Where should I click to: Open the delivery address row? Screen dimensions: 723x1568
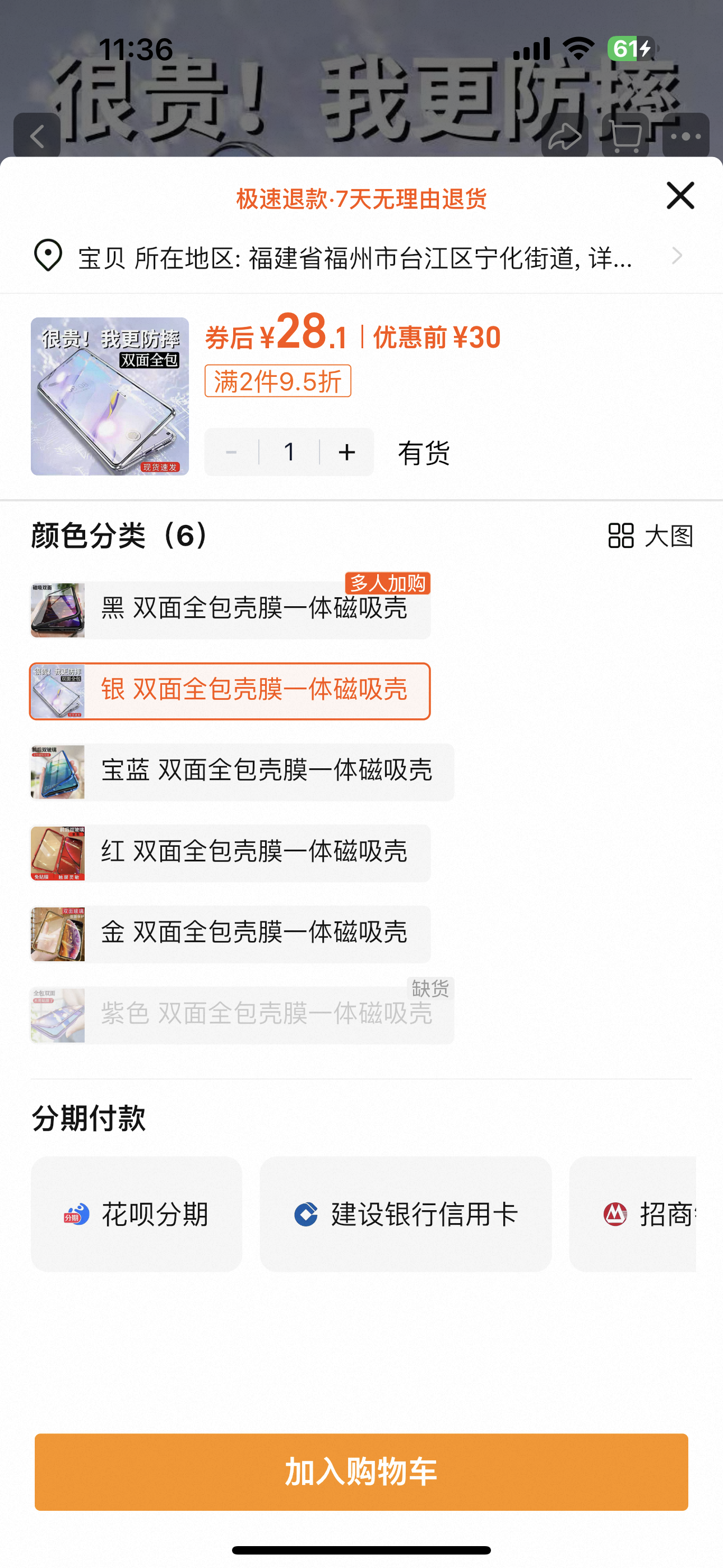pyautogui.click(x=360, y=257)
